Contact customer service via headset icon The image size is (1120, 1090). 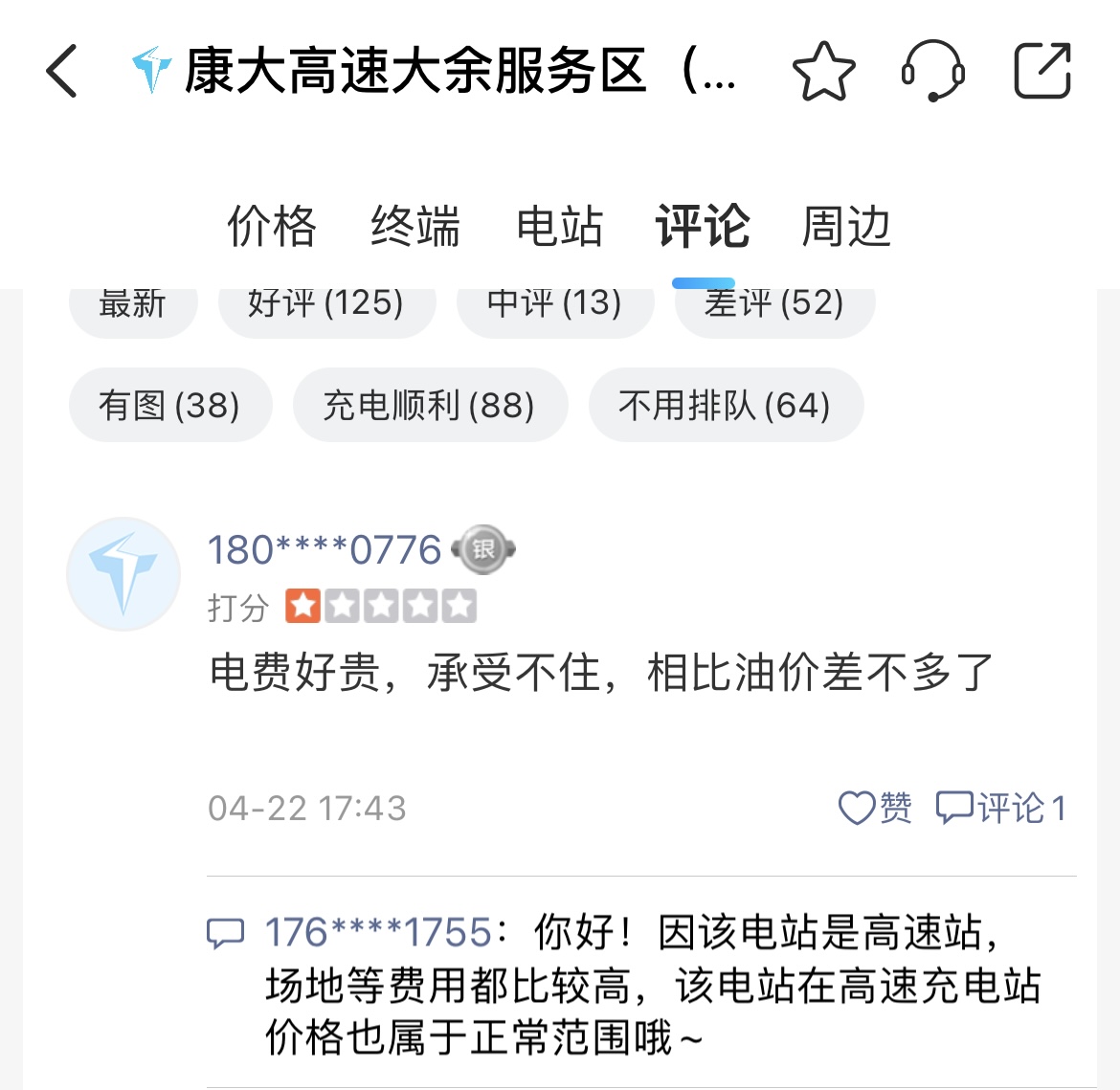(932, 71)
